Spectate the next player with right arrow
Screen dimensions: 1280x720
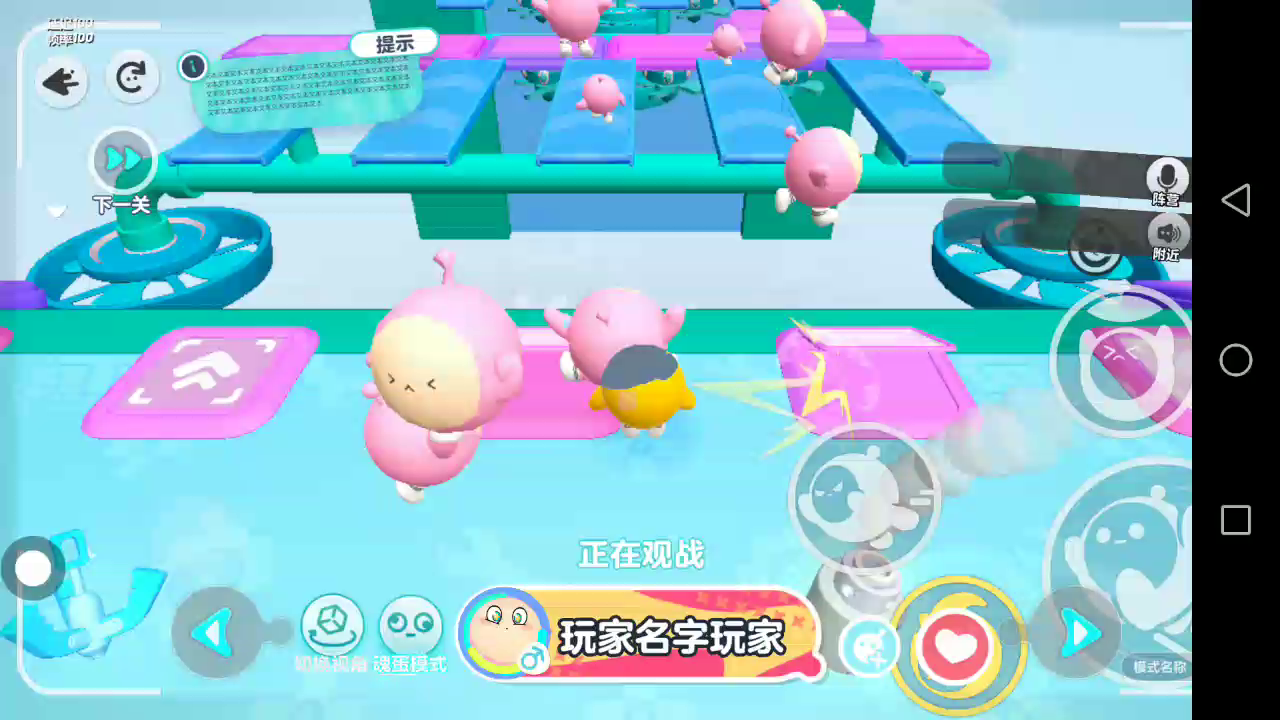tap(1077, 632)
